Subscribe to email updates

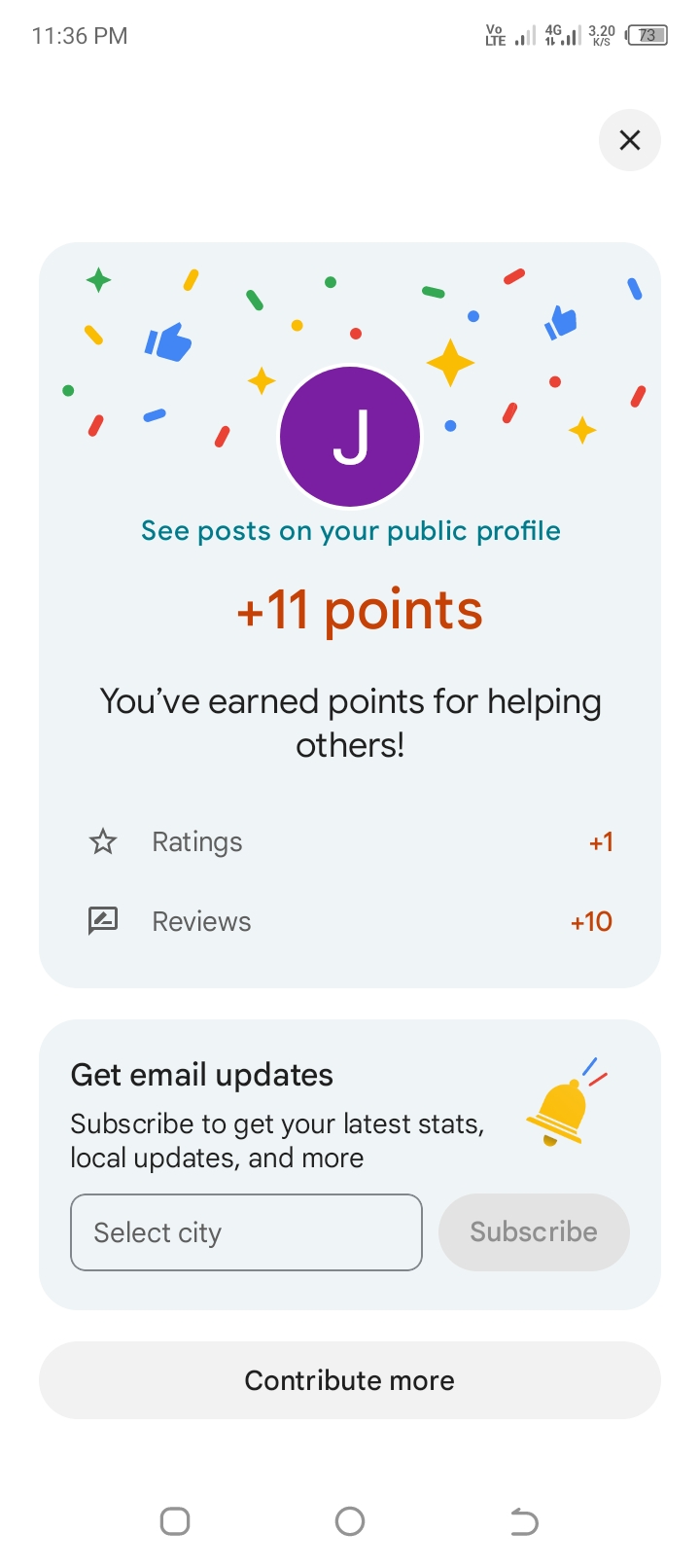534,1232
